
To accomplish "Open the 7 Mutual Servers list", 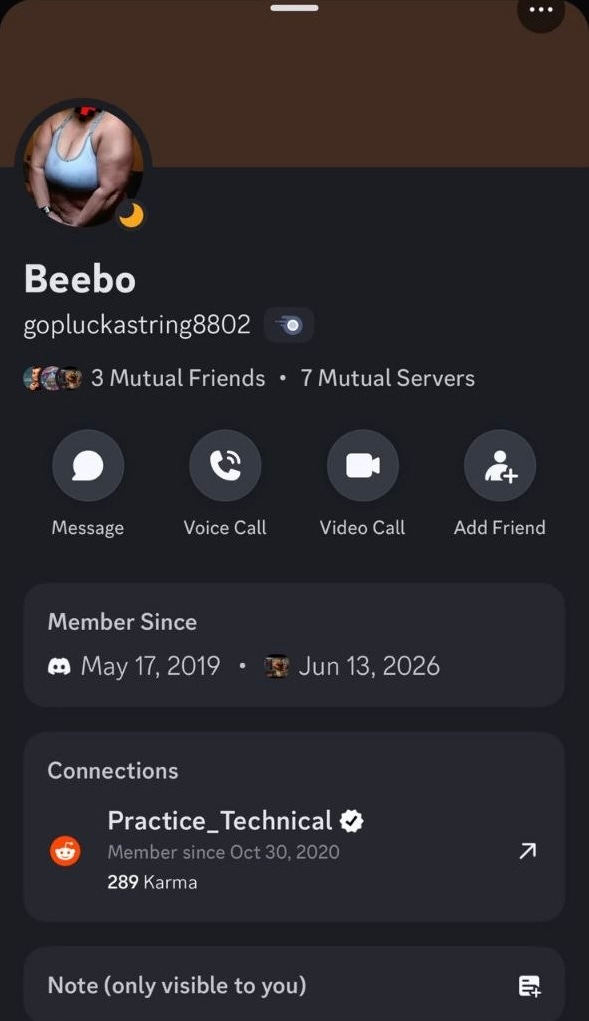I will tap(388, 378).
